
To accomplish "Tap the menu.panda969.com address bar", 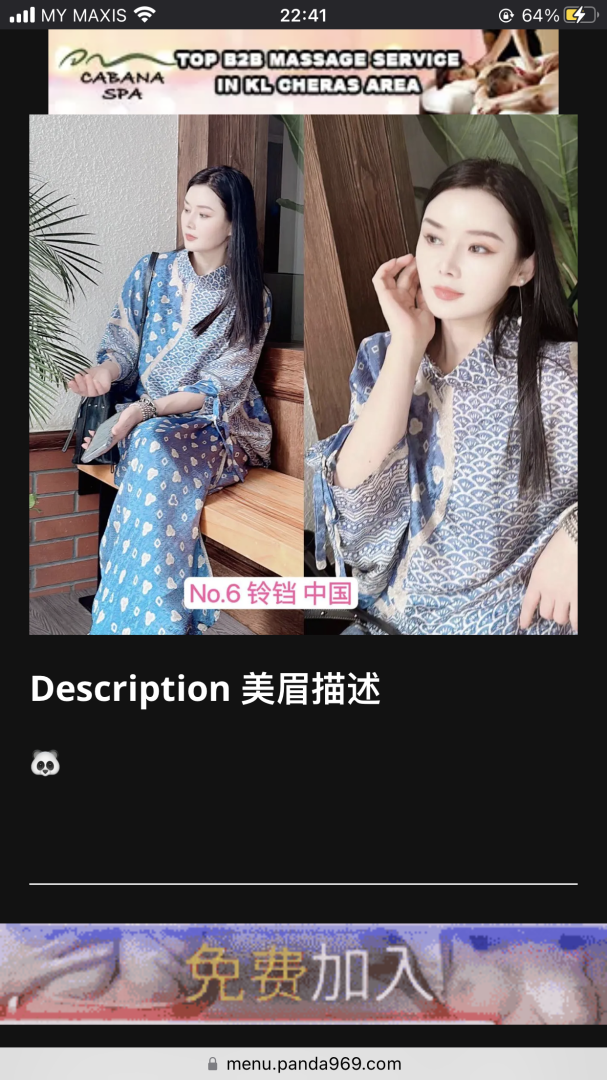I will click(x=303, y=1063).
